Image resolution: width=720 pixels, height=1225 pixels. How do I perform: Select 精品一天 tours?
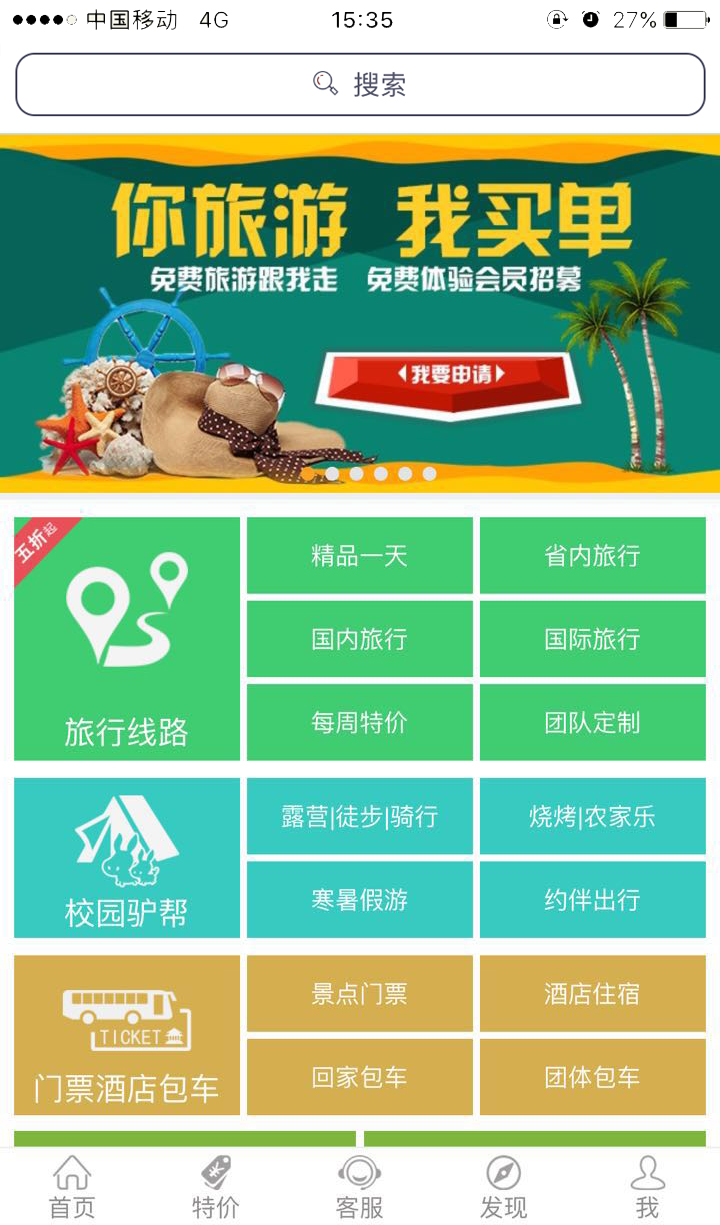[360, 556]
